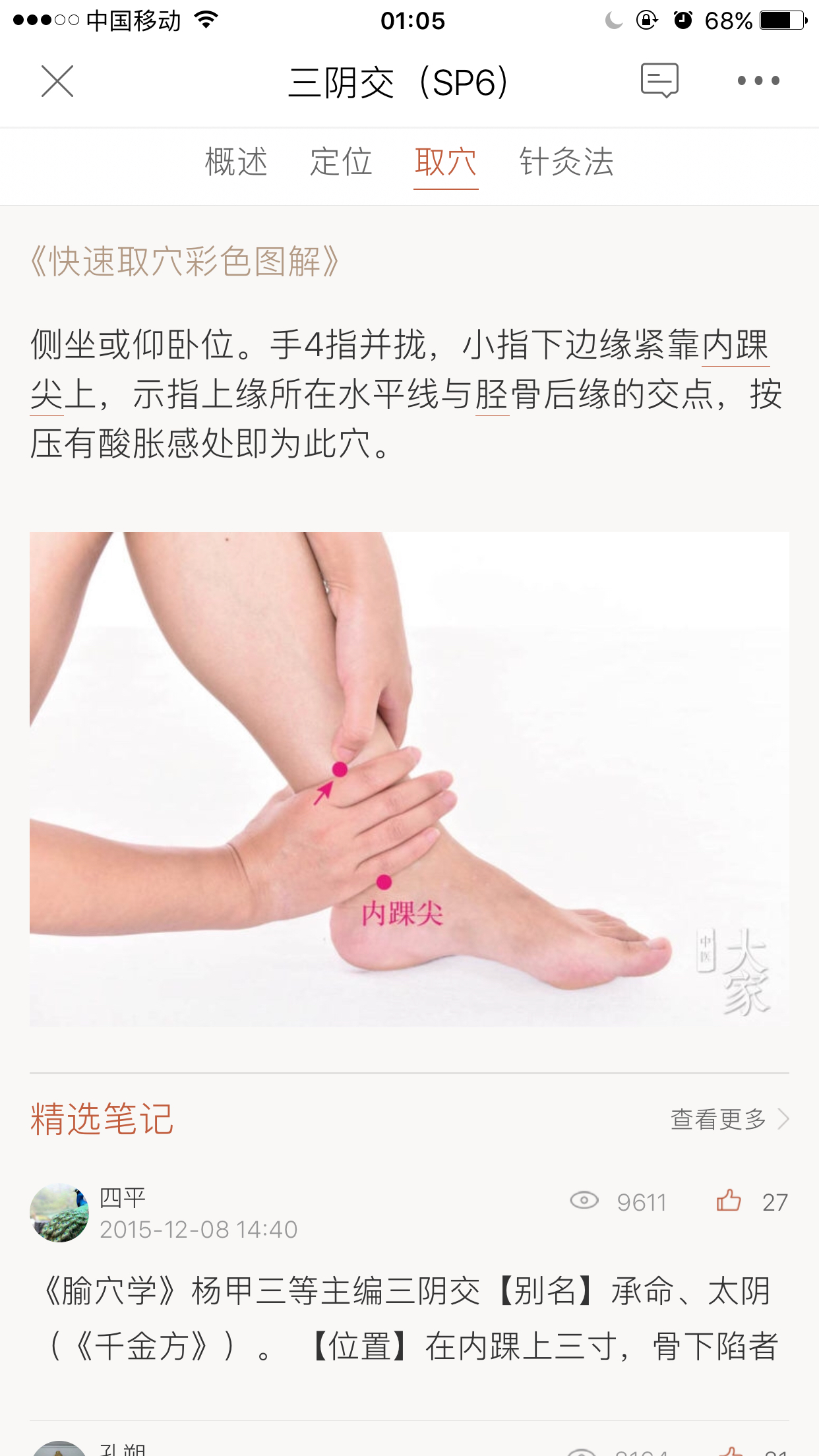
Task: Open 四平's profile avatar
Action: tap(59, 1213)
